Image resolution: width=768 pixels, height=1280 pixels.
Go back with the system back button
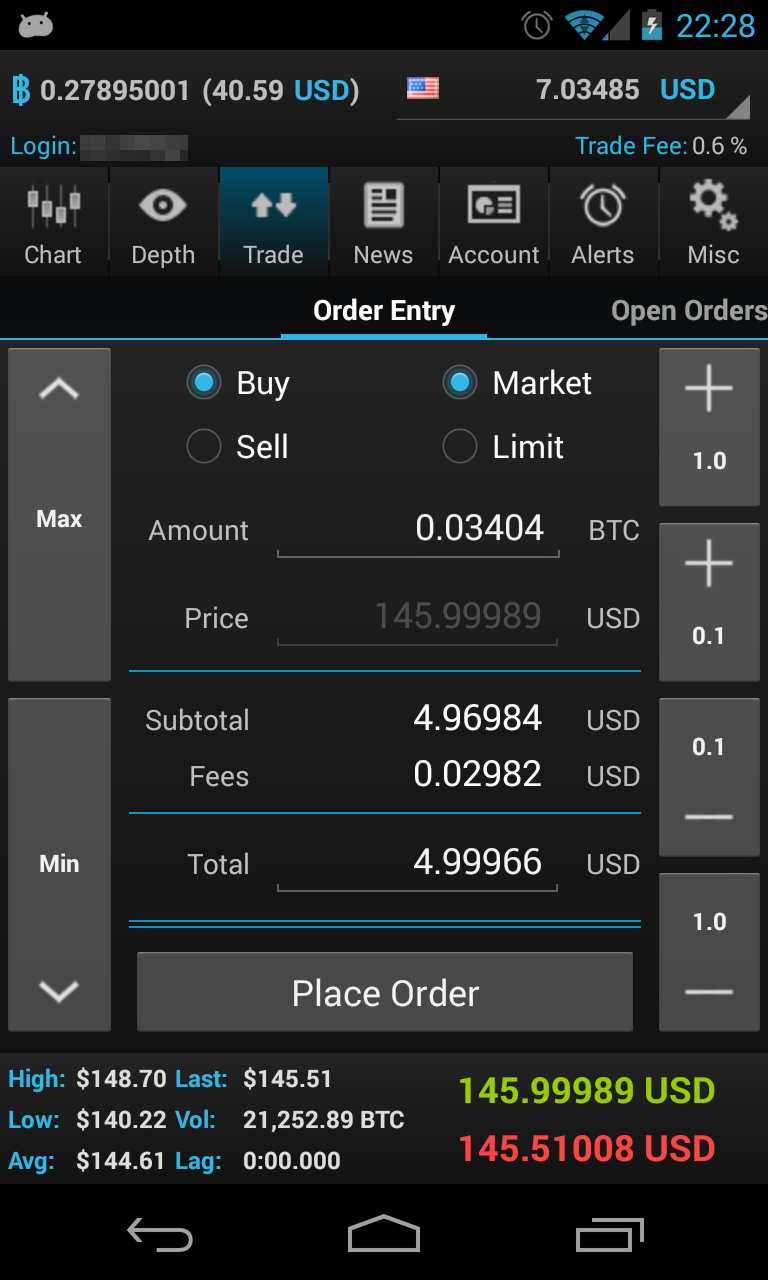[x=160, y=1235]
